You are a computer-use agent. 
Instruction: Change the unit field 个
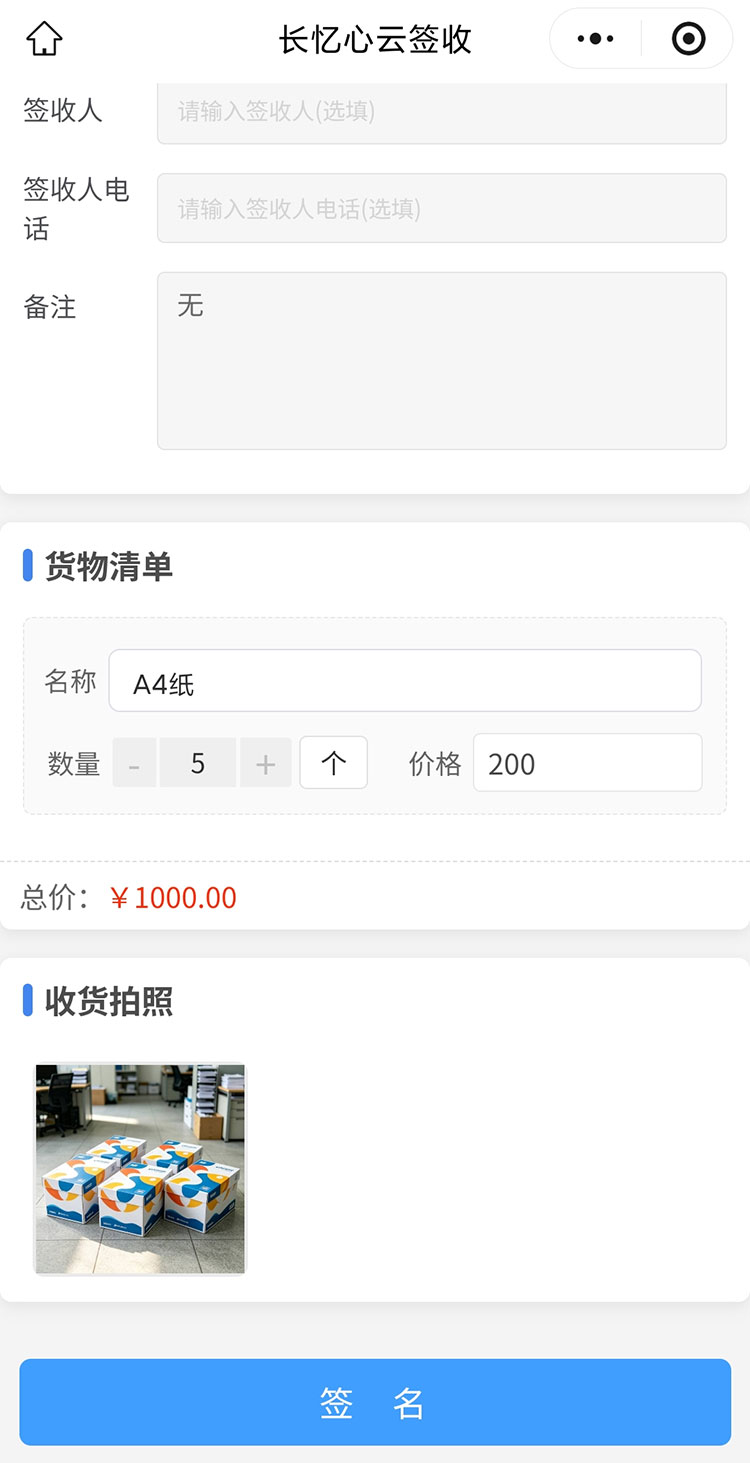[334, 763]
